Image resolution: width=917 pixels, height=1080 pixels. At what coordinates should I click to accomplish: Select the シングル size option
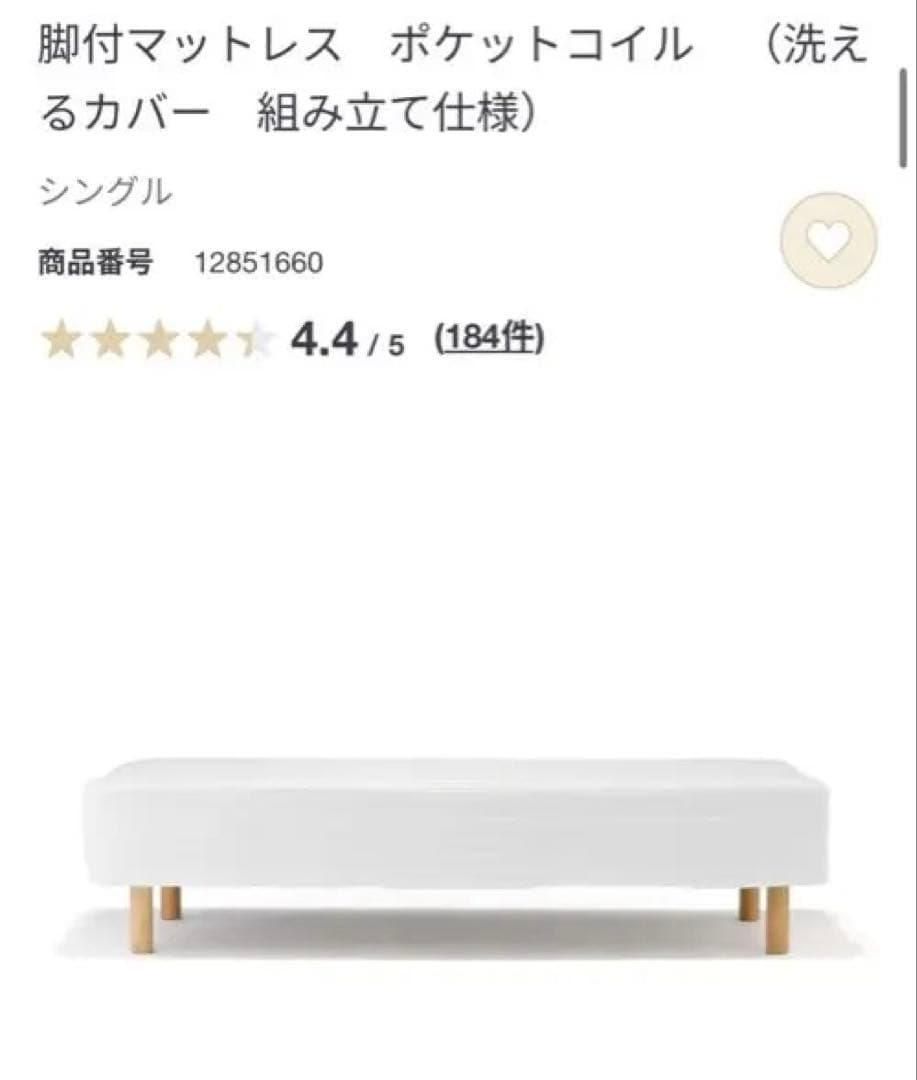pyautogui.click(x=105, y=190)
